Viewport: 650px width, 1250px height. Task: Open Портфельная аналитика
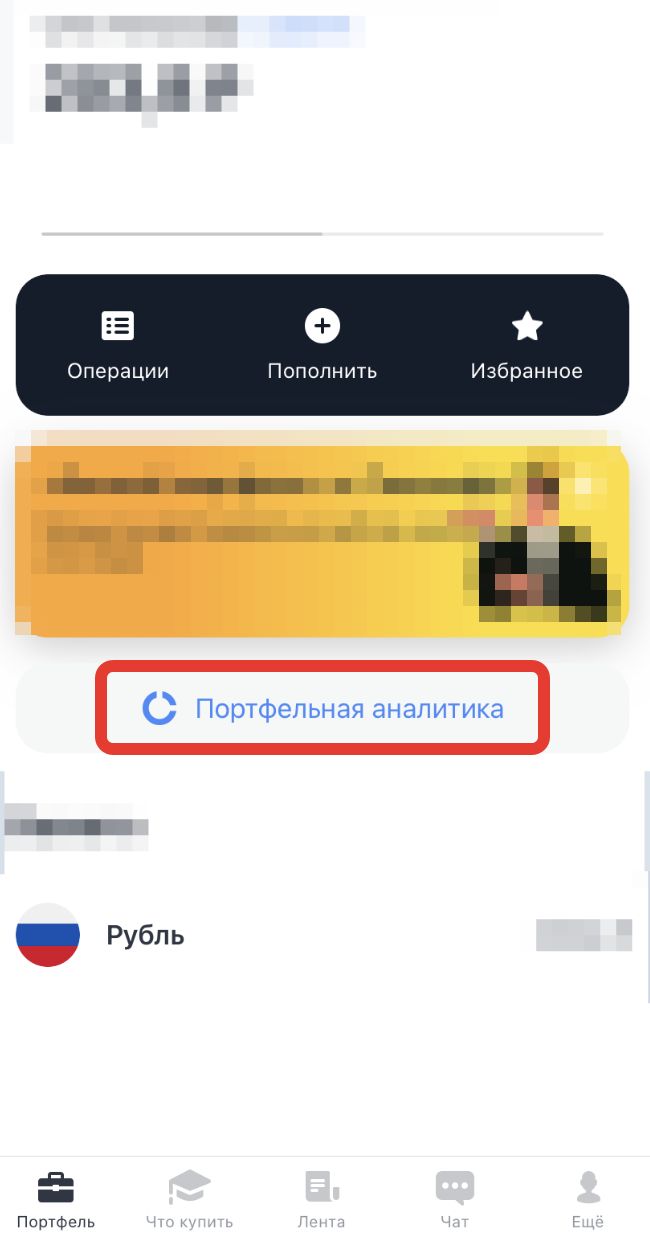[322, 709]
